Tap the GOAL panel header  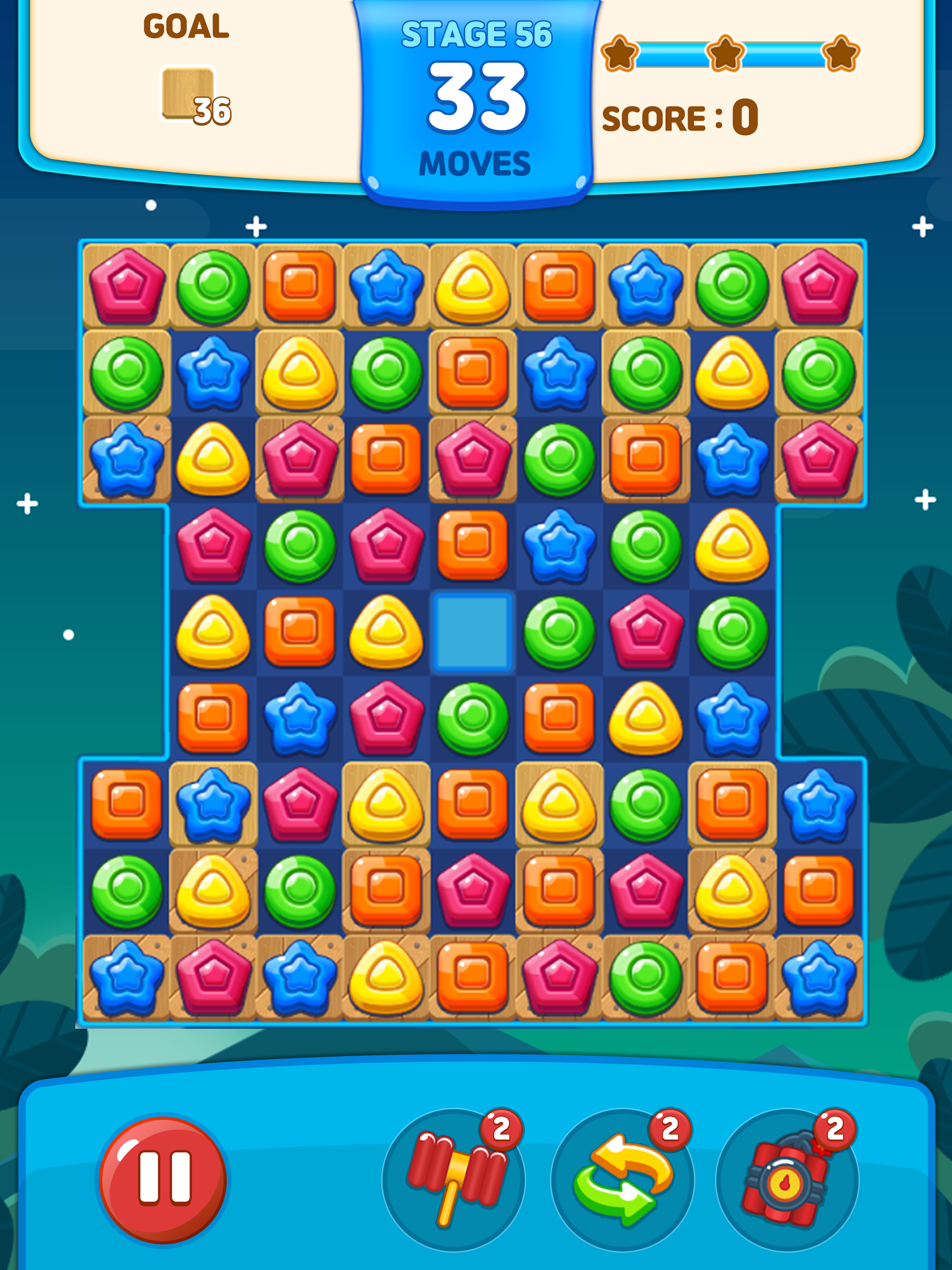pyautogui.click(x=186, y=26)
